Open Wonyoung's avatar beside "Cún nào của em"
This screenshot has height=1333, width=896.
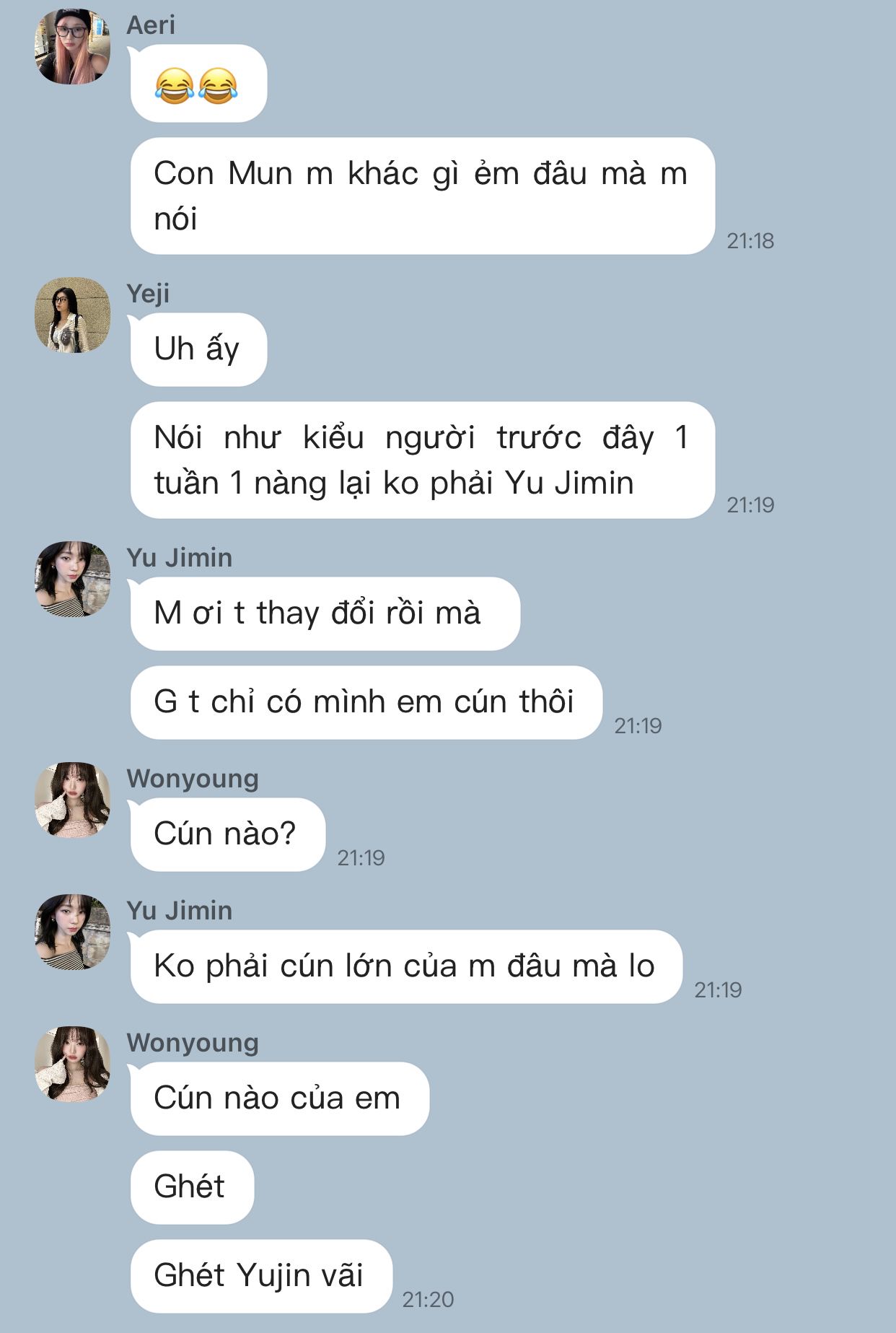[x=72, y=1064]
